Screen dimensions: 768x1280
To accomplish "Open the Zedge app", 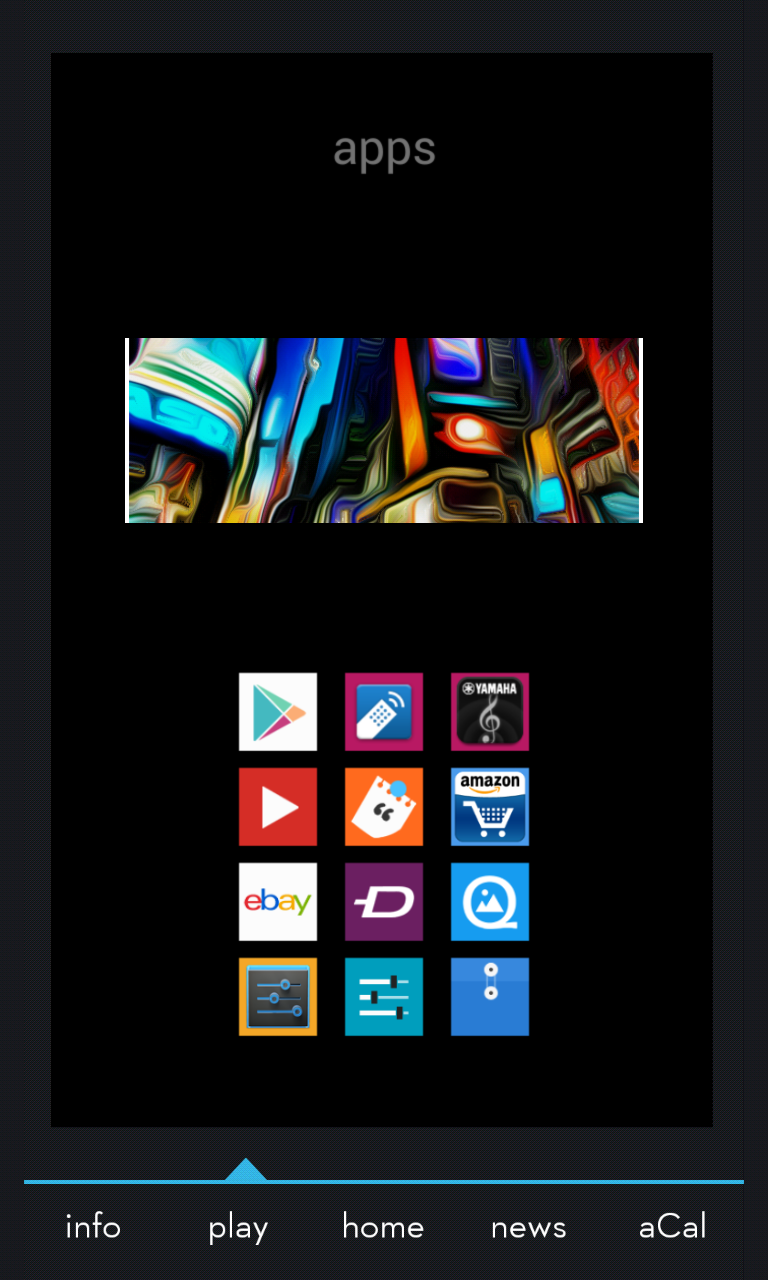I will 384,901.
